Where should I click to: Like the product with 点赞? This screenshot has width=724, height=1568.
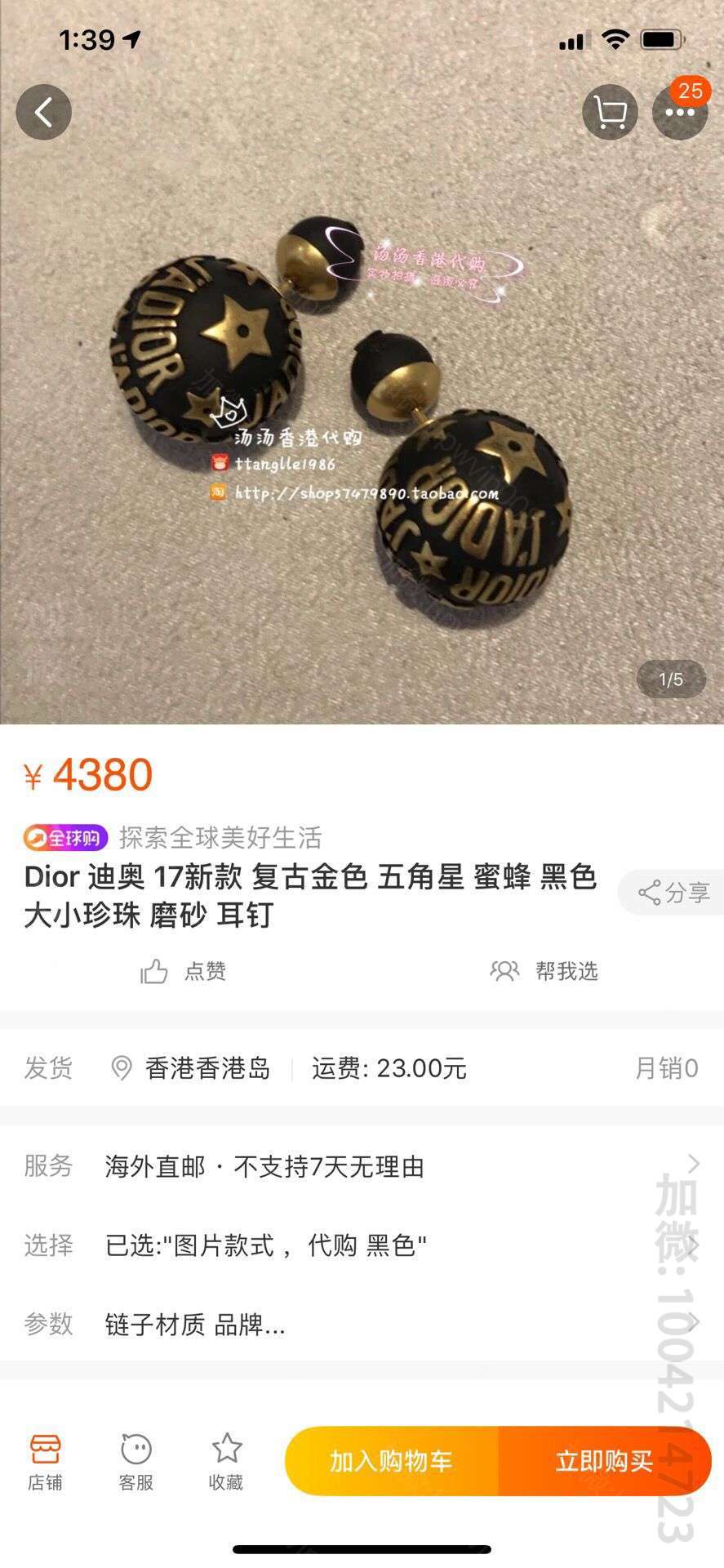coord(183,971)
